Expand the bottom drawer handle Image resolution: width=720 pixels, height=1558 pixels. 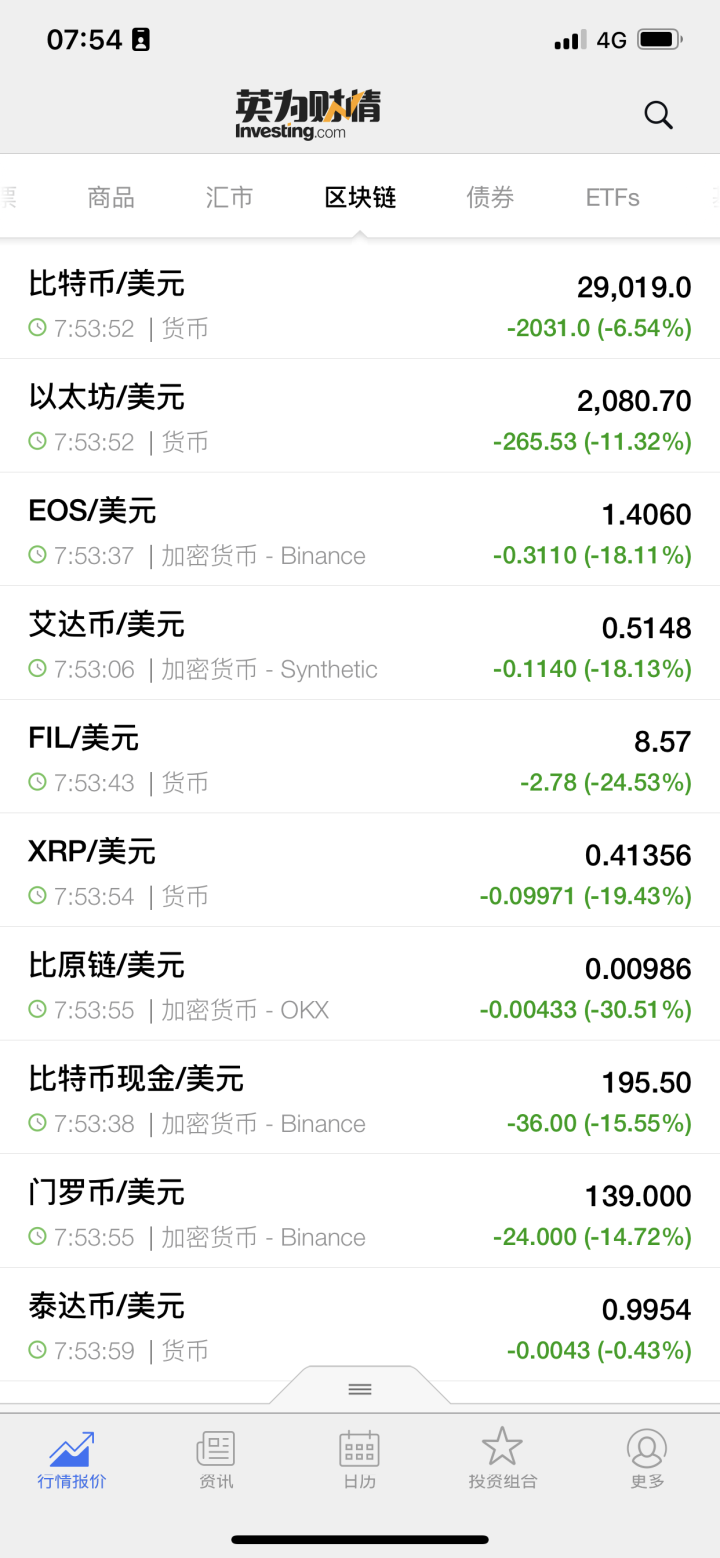click(x=360, y=1389)
